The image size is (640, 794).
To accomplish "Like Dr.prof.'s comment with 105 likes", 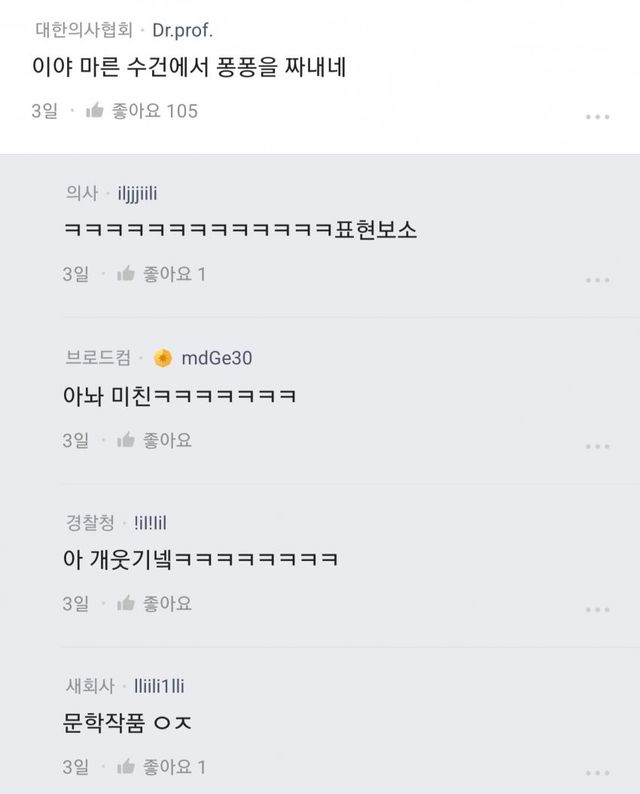I will coord(96,111).
